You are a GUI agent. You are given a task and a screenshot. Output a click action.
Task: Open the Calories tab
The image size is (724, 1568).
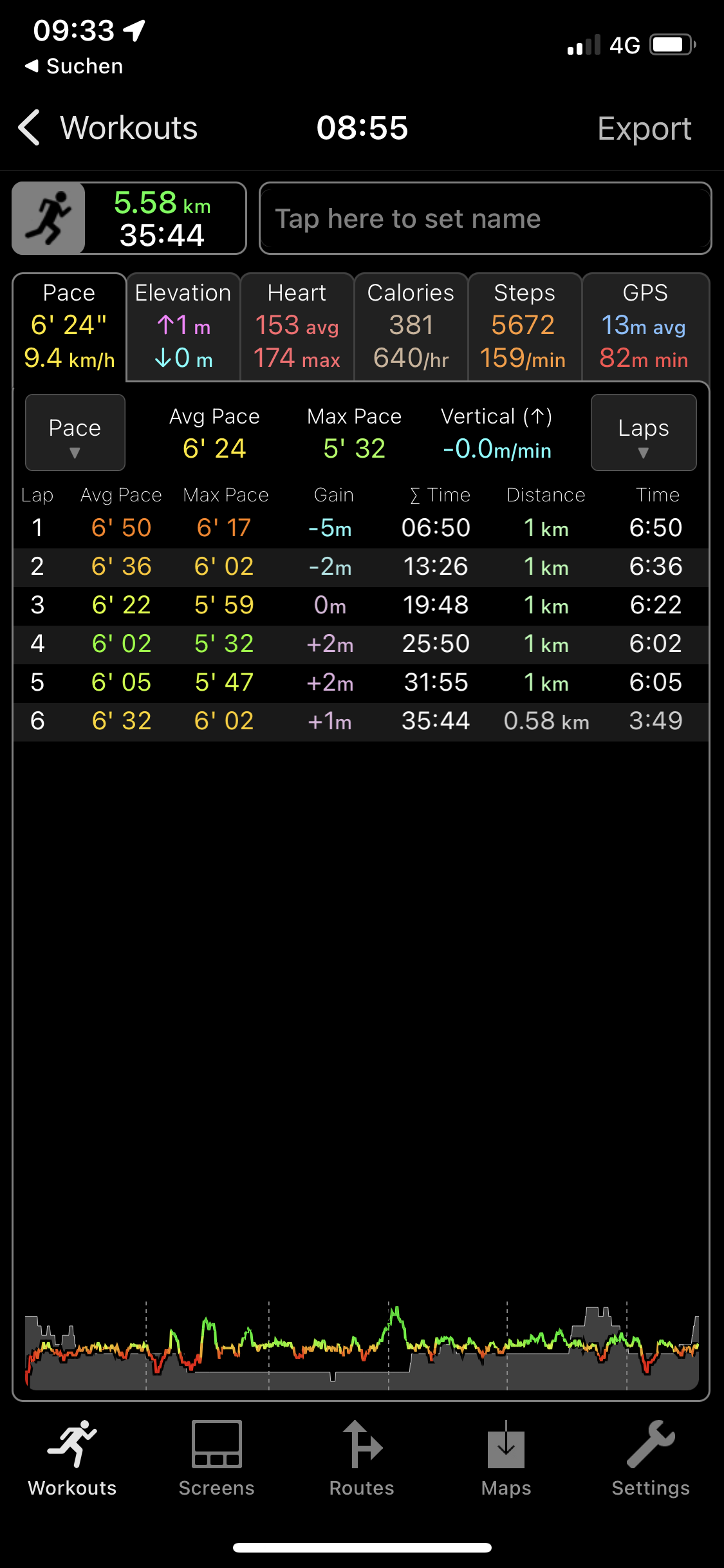[x=411, y=327]
